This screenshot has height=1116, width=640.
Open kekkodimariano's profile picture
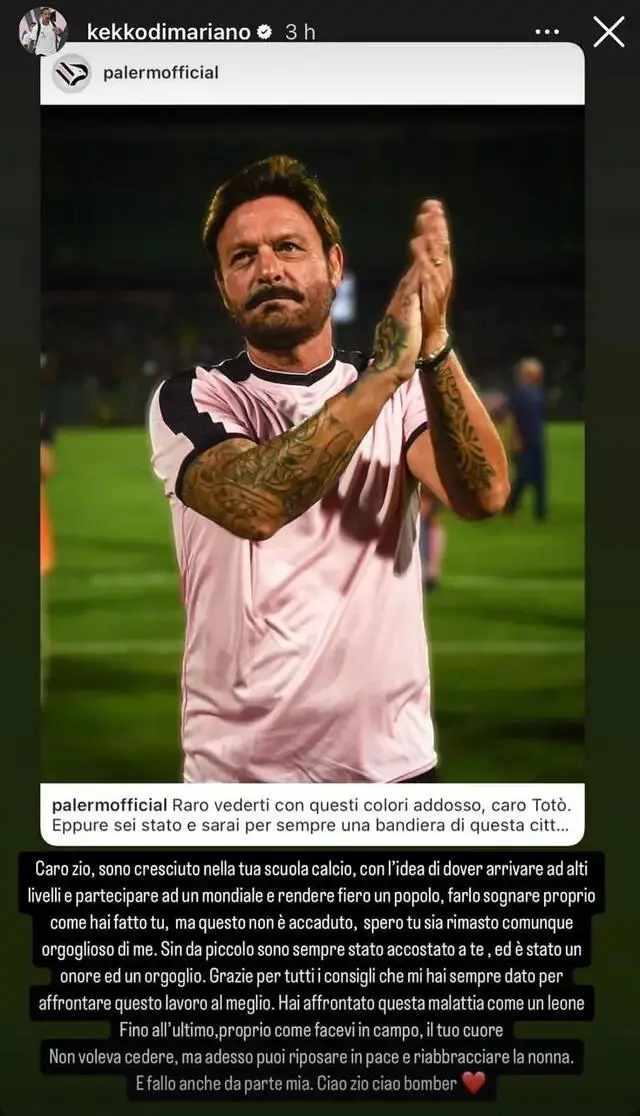pyautogui.click(x=43, y=31)
